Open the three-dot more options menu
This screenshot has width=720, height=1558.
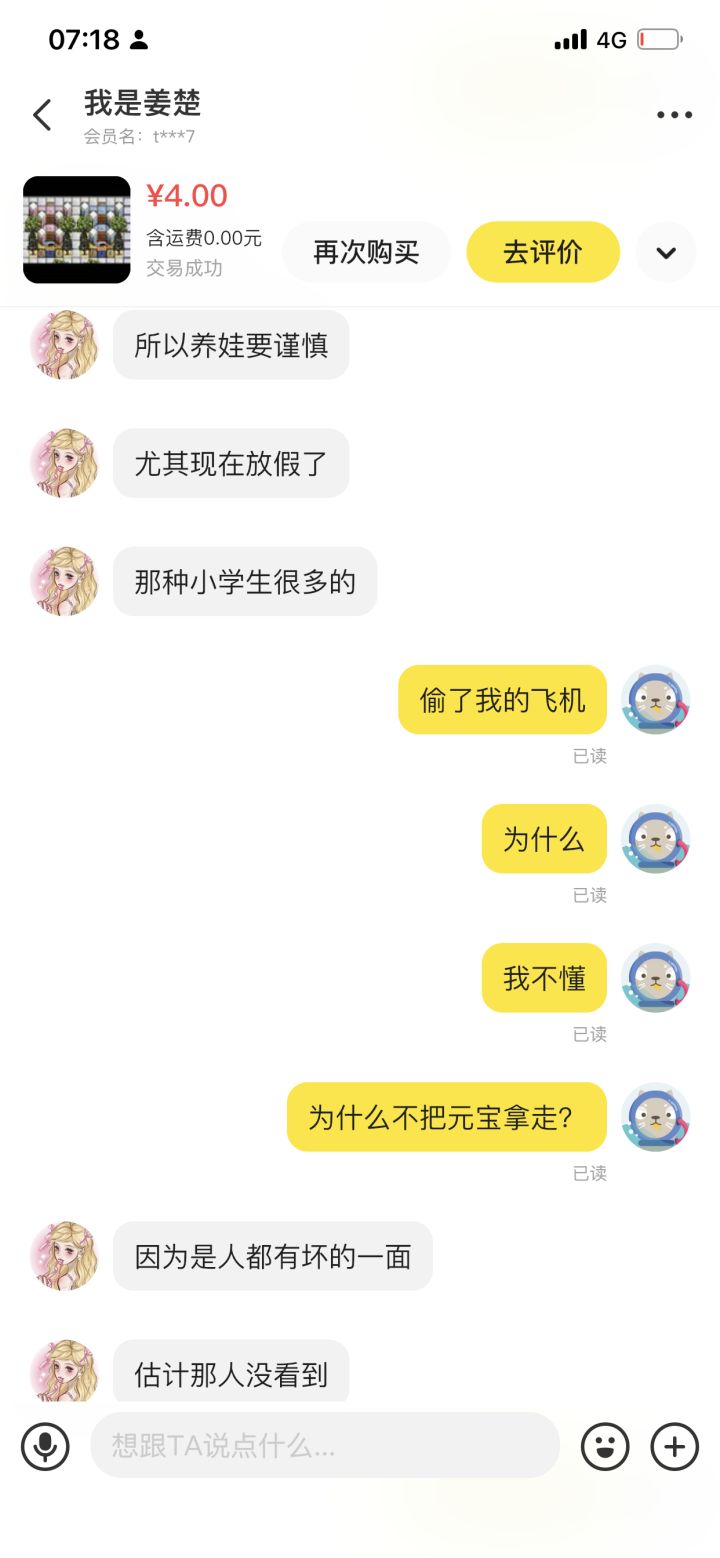click(673, 114)
